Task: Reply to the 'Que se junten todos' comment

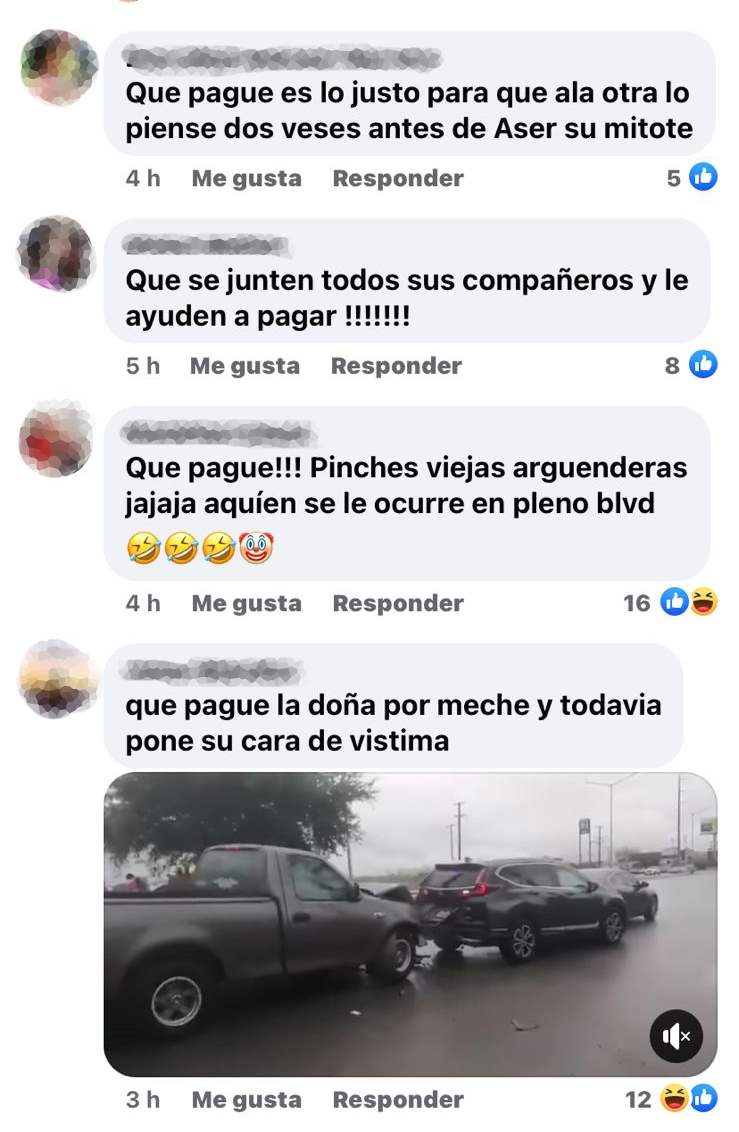Action: coord(396,366)
